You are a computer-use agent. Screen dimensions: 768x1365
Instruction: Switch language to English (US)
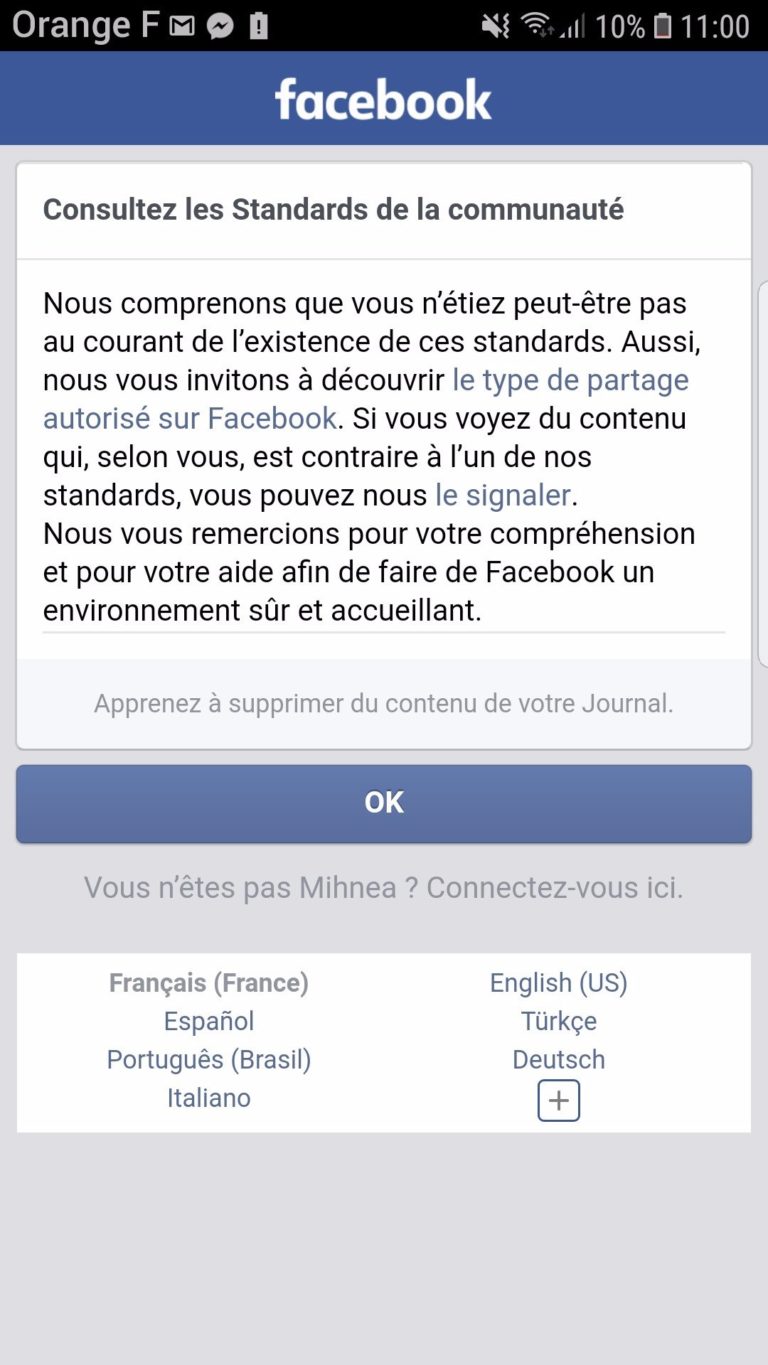pos(558,983)
